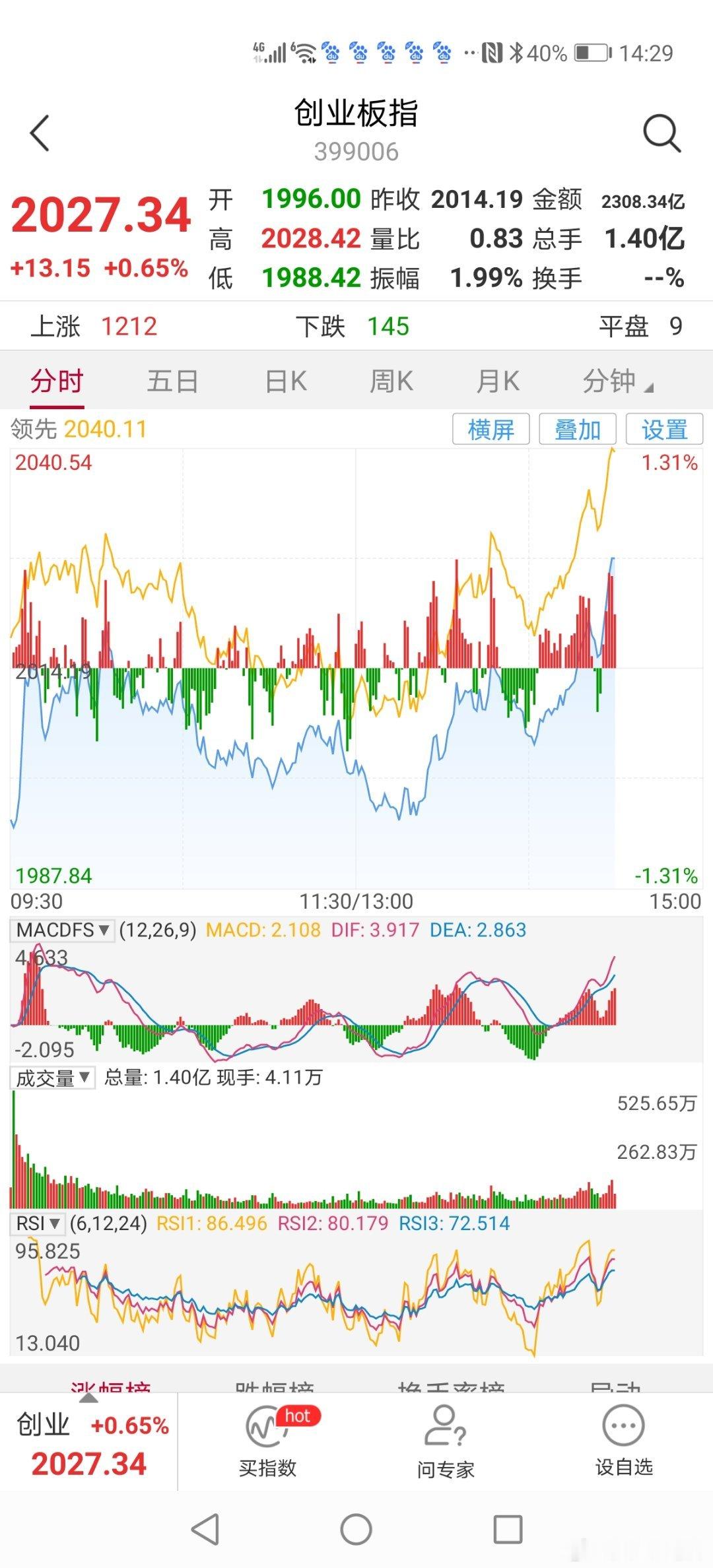Expand the 成交量 indicator dropdown

tap(53, 1078)
